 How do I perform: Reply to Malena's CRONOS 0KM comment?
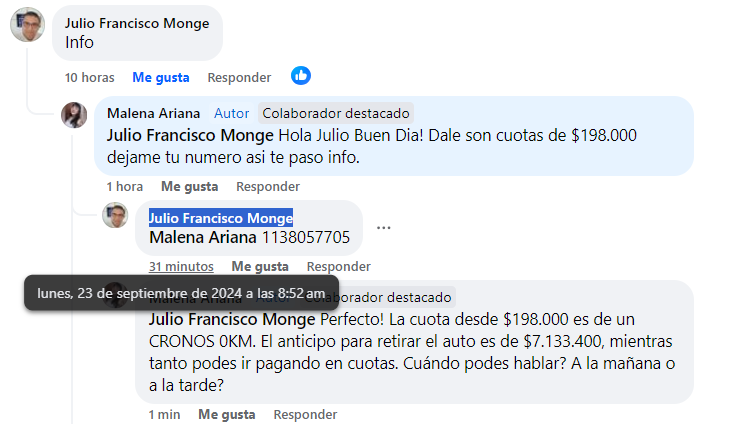point(305,414)
